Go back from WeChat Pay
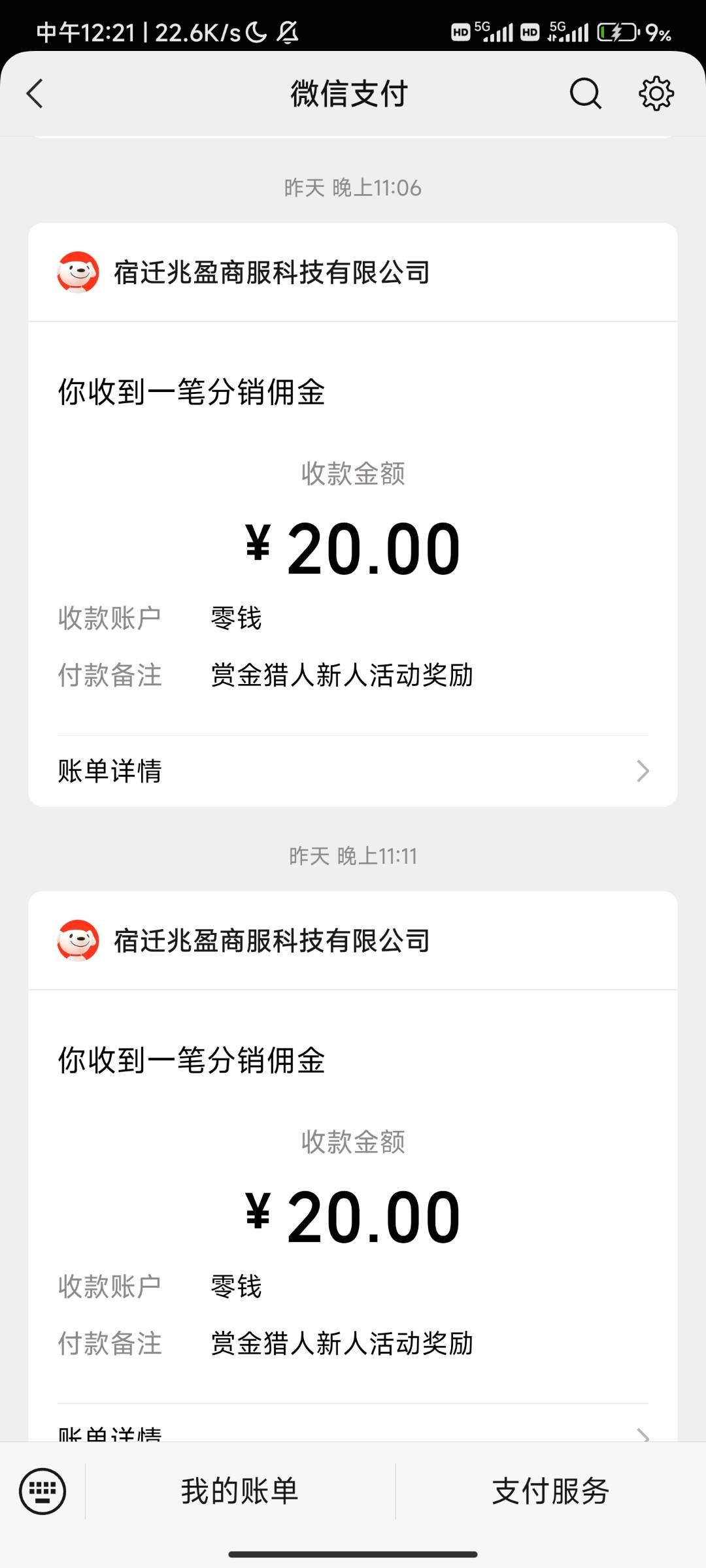This screenshot has height=1568, width=706. point(35,93)
